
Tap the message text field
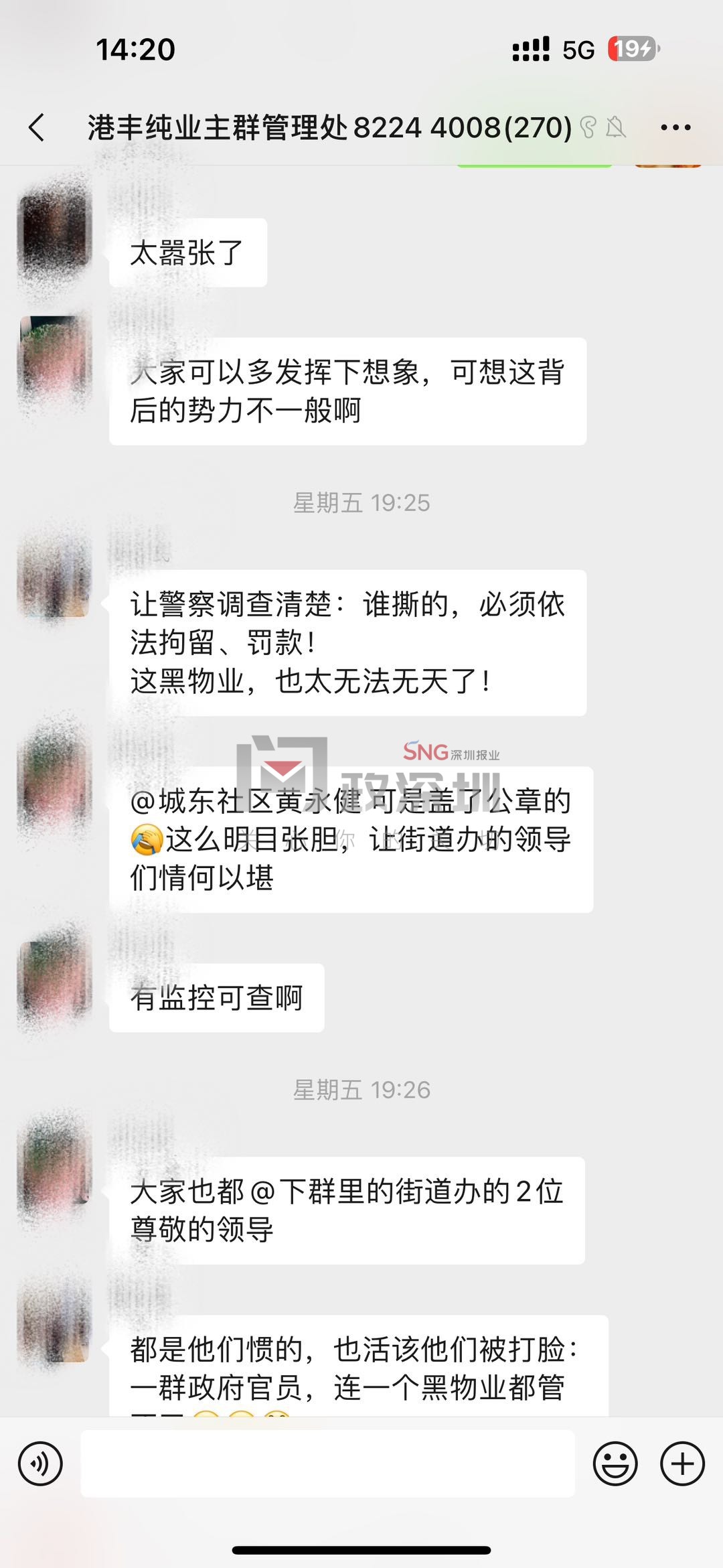(327, 1464)
